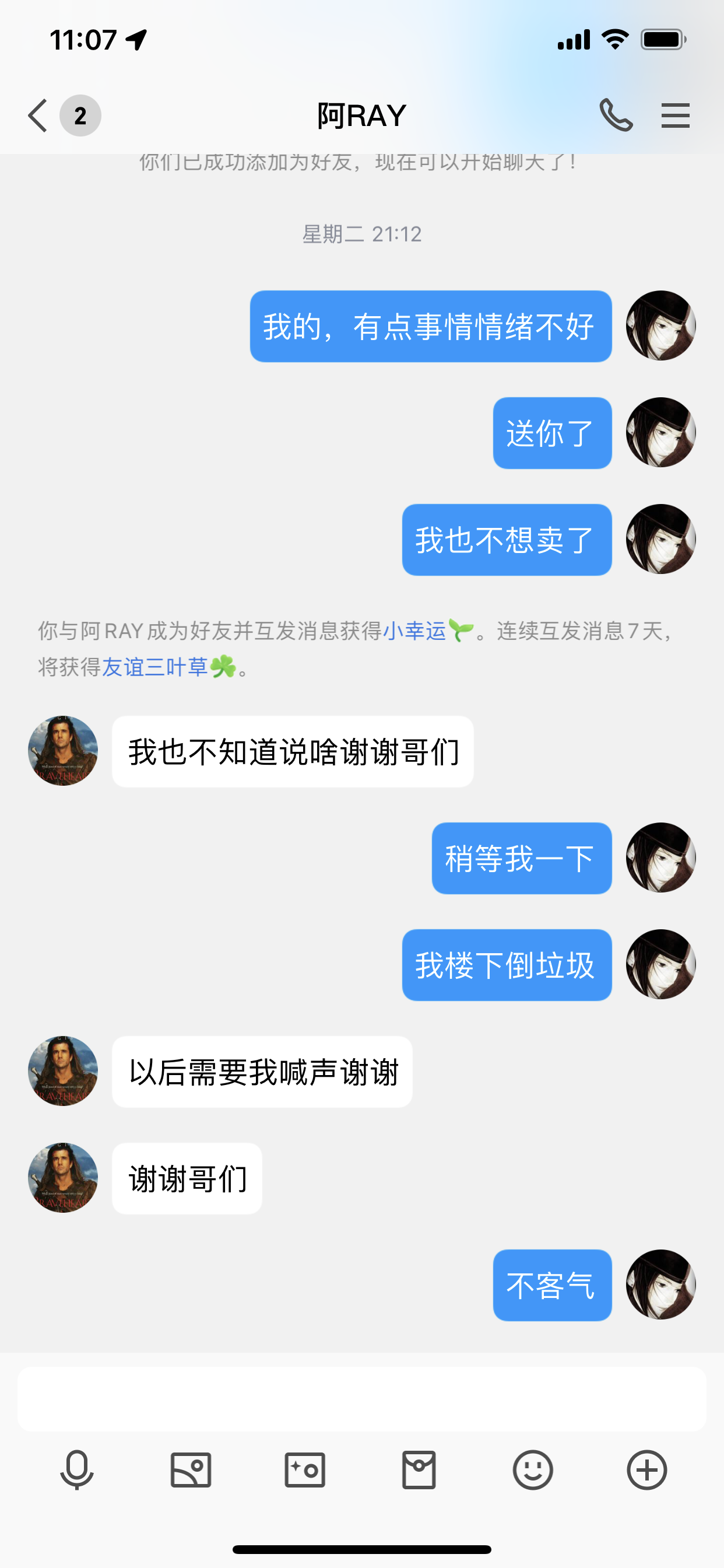Viewport: 724px width, 1568px height.
Task: Send a red envelope
Action: click(419, 1470)
